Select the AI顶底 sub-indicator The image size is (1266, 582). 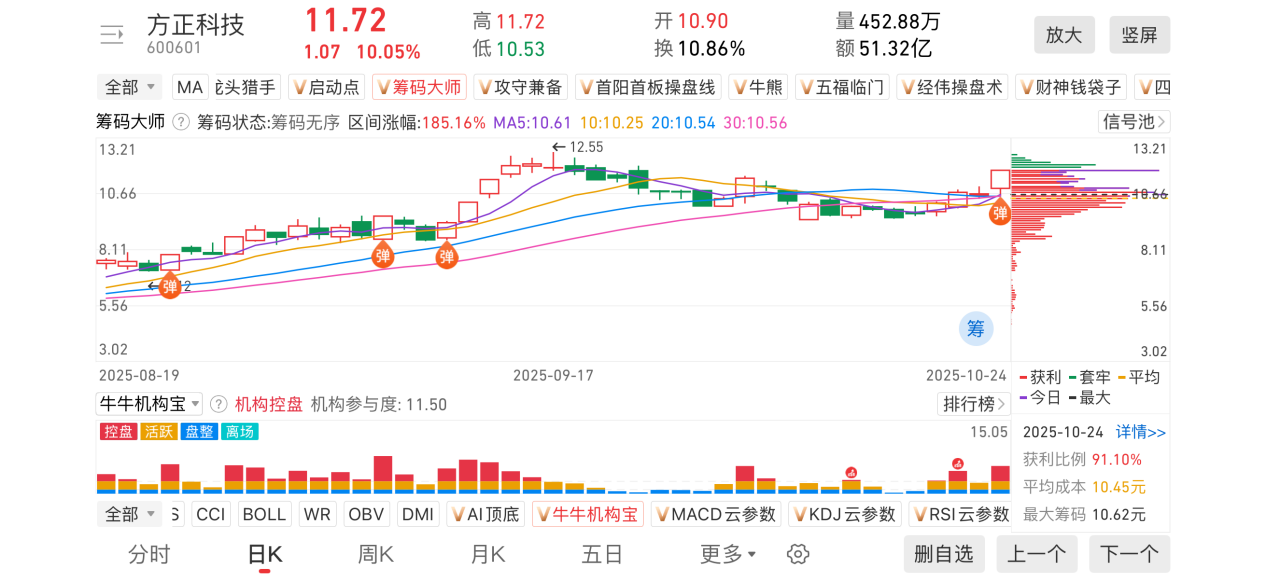(486, 514)
